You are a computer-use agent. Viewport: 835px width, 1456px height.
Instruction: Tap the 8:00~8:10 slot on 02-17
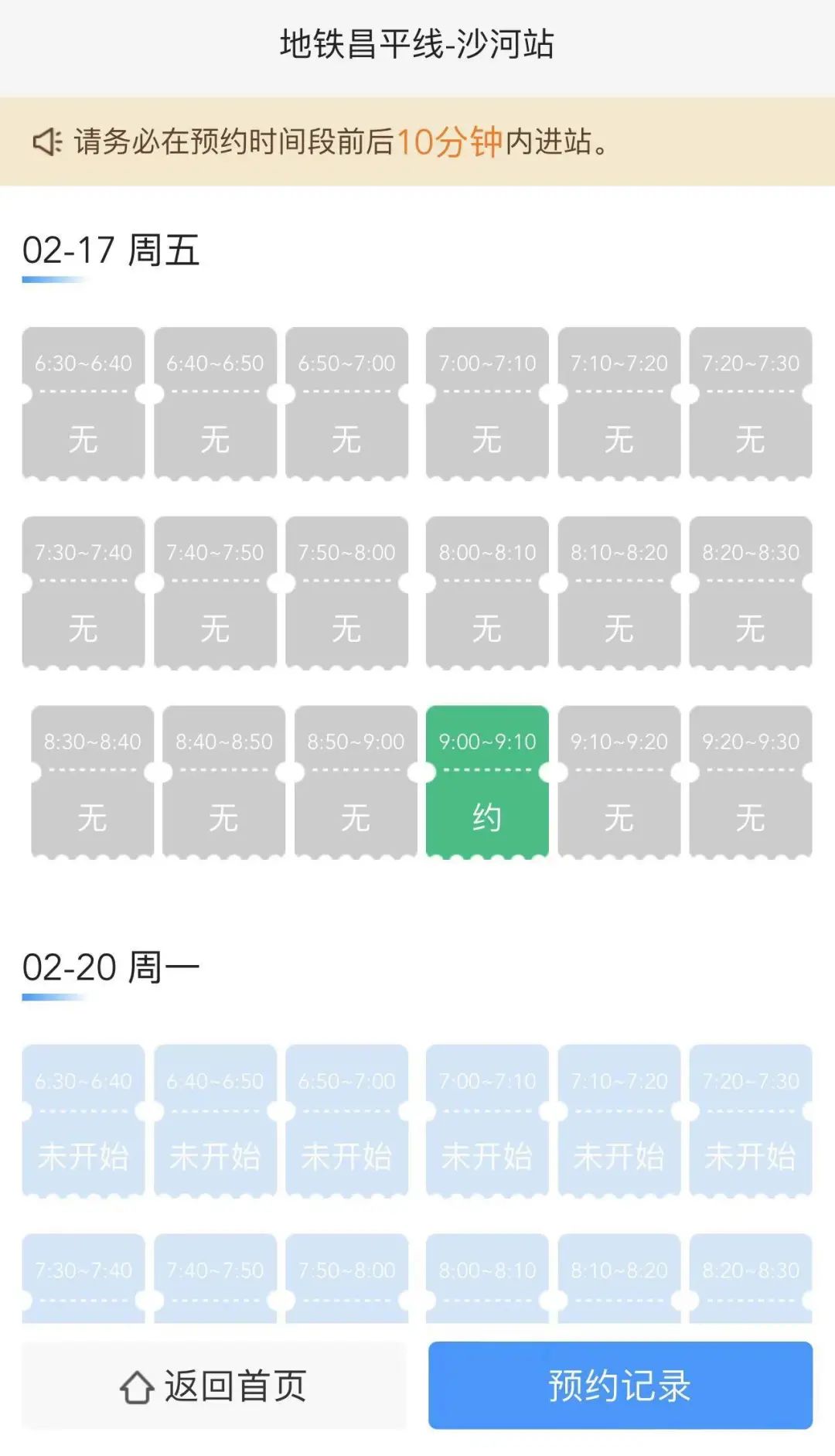[487, 592]
